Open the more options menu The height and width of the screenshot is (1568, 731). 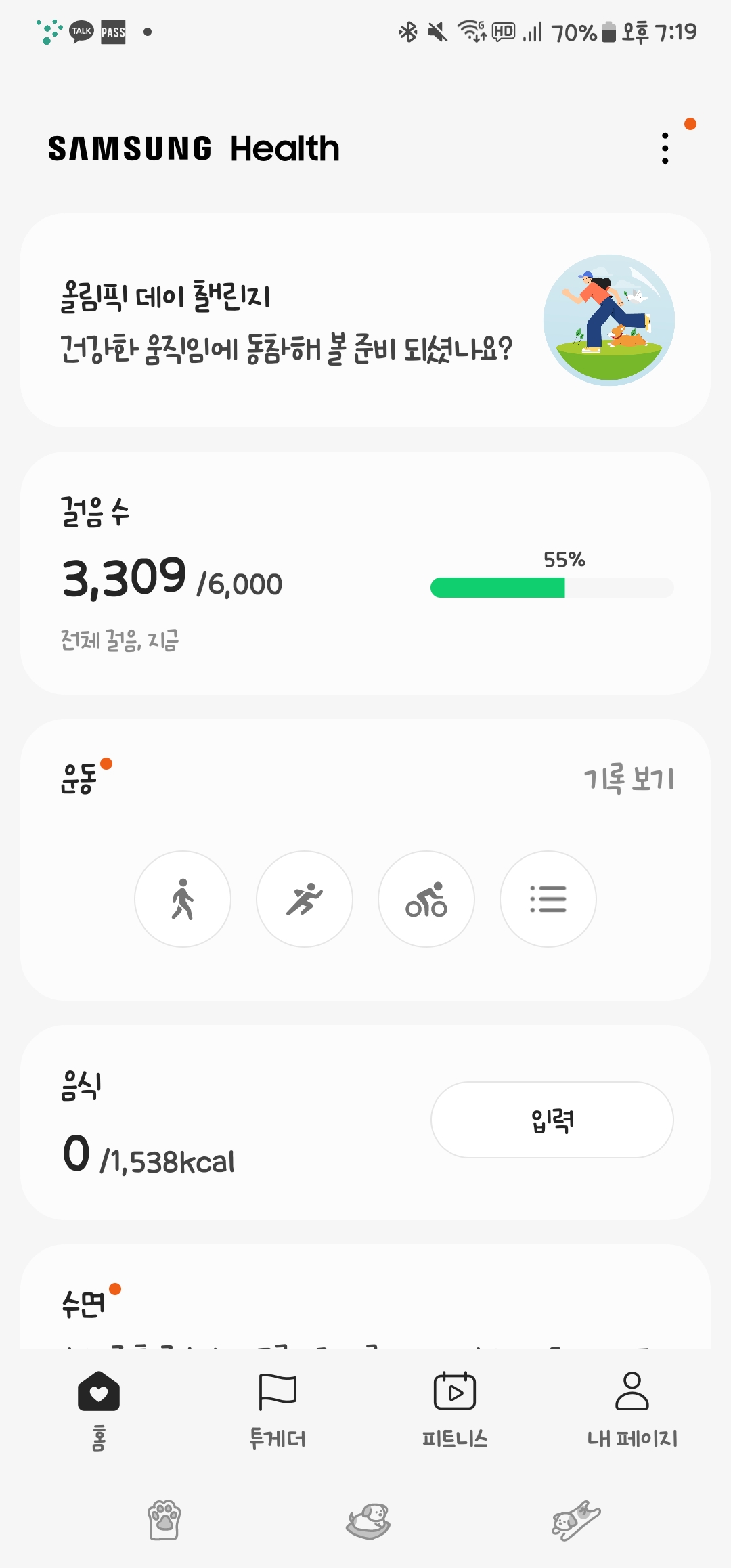pyautogui.click(x=665, y=148)
